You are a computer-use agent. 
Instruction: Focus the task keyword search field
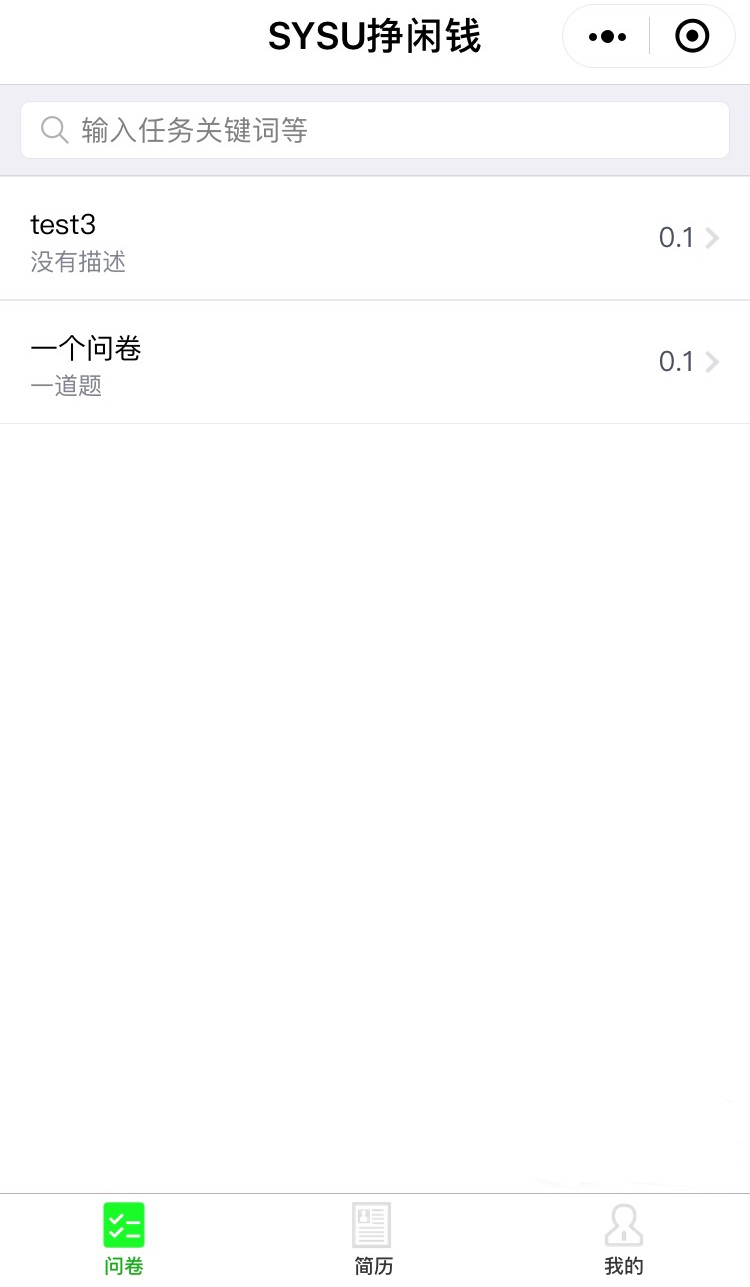coord(375,130)
